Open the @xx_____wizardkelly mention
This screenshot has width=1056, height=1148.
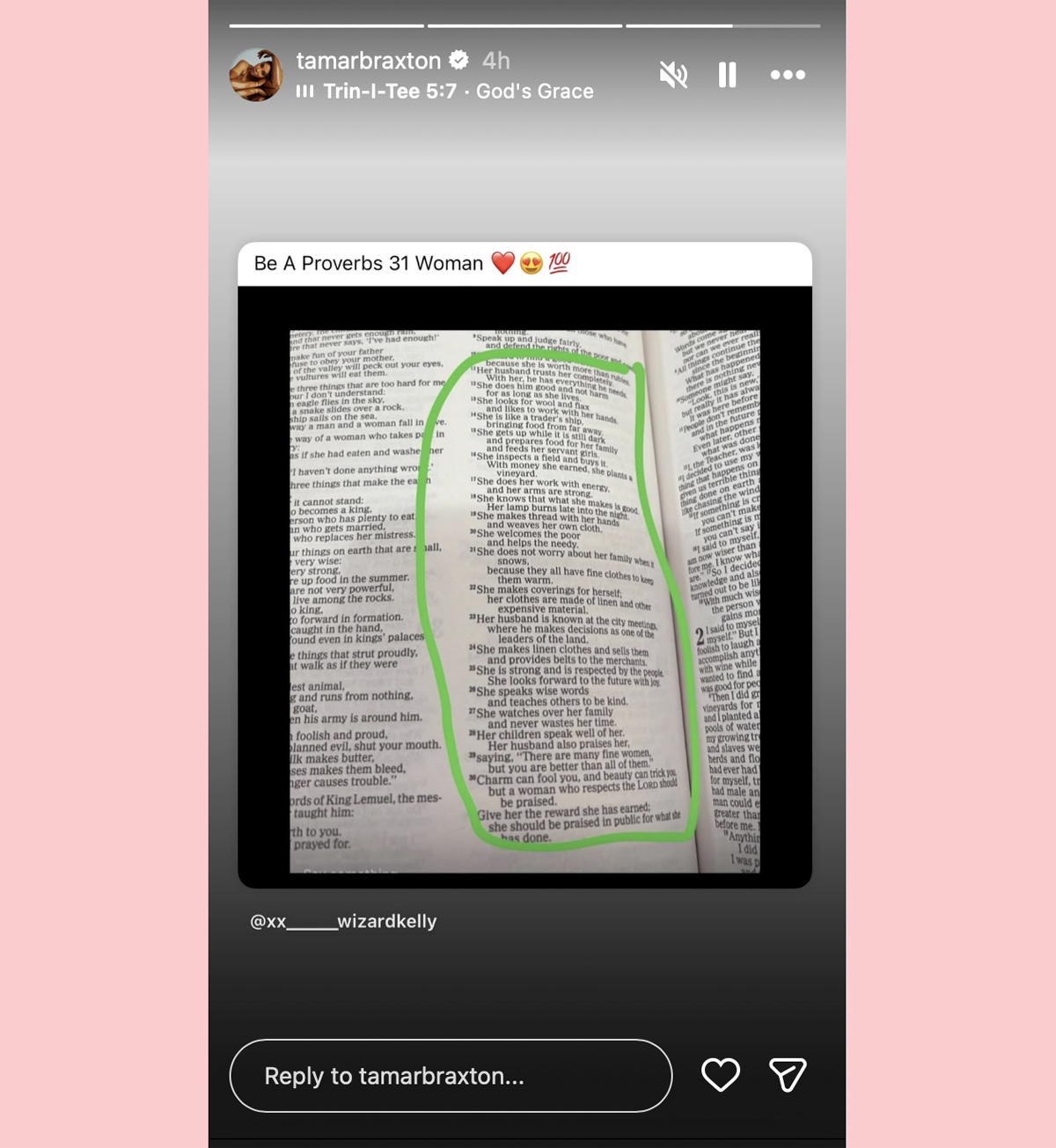[x=343, y=921]
